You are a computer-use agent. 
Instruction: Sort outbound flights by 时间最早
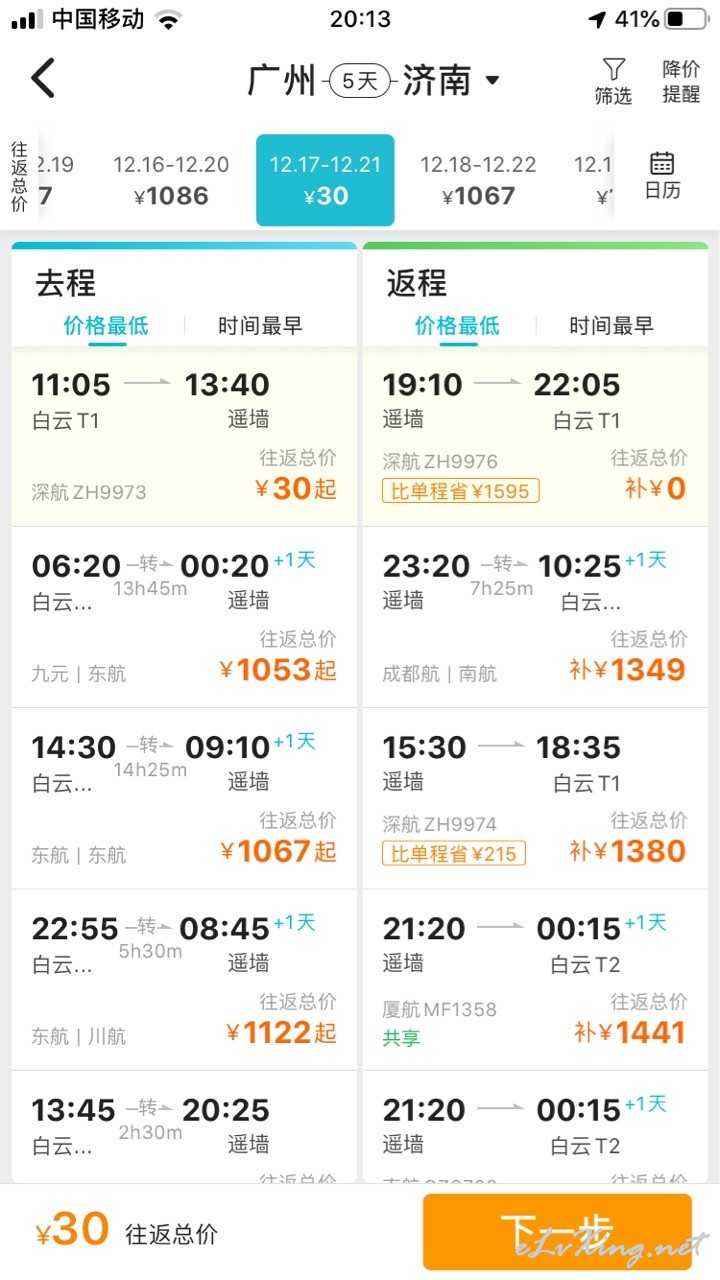260,326
